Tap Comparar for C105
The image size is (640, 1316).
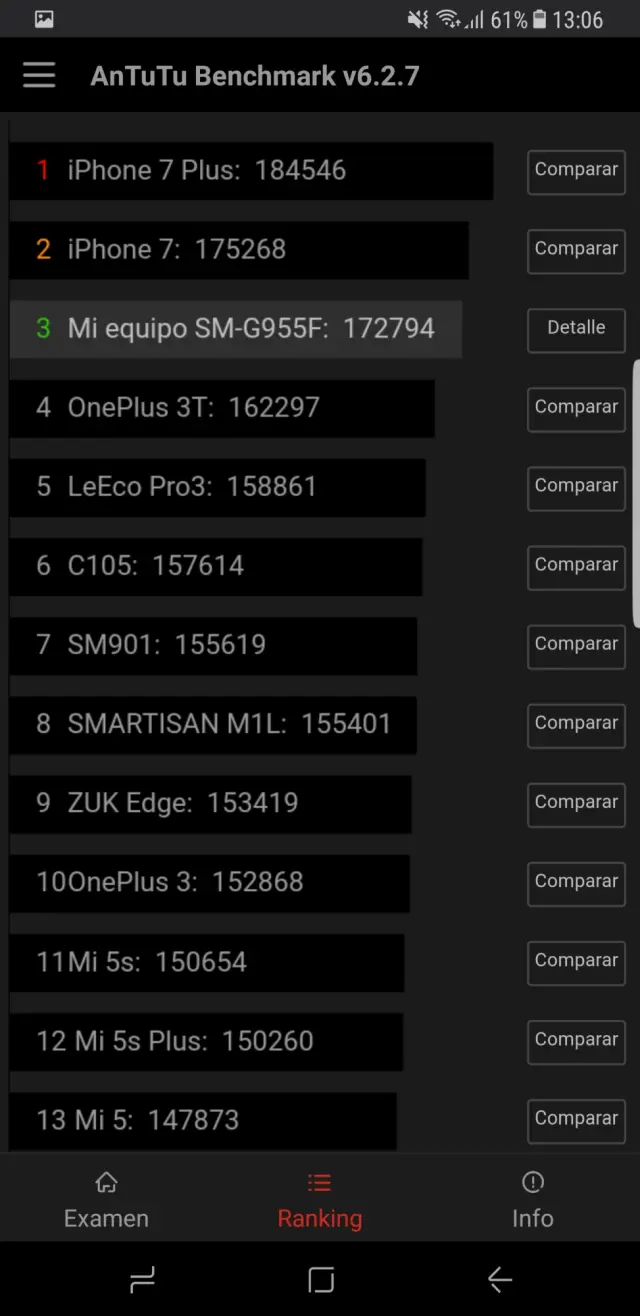point(576,566)
